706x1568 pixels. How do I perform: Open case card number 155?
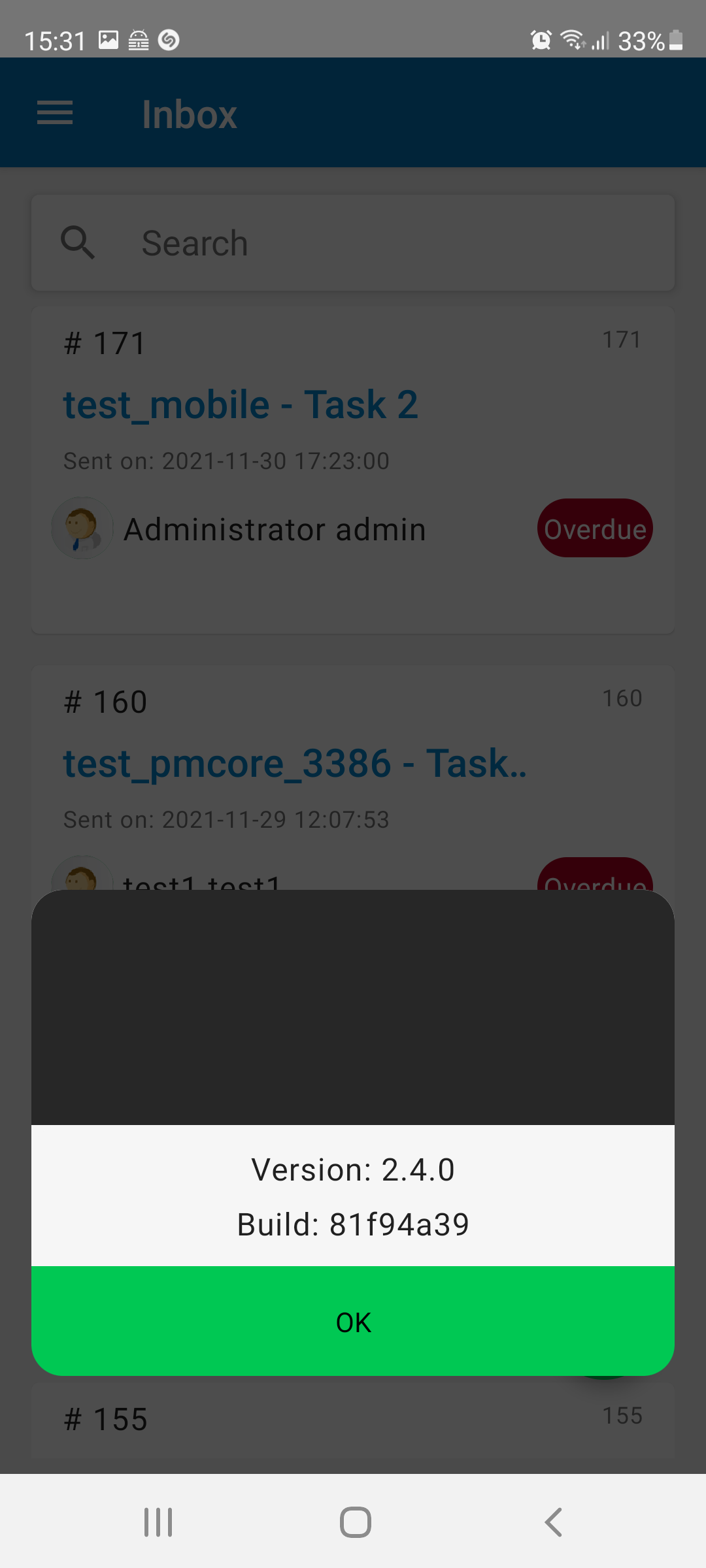[353, 1420]
